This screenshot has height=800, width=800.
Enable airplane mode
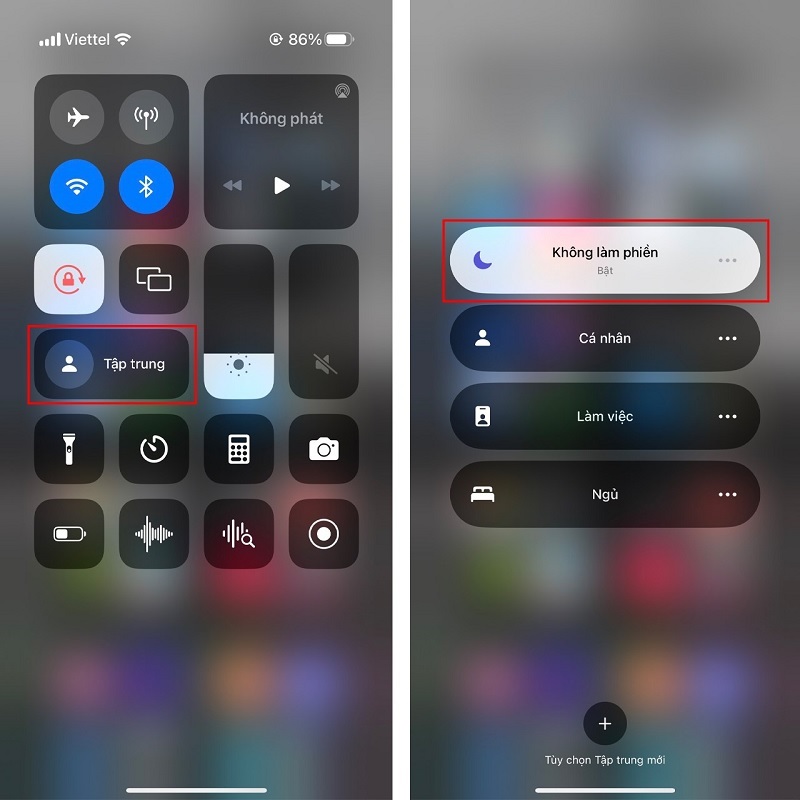pyautogui.click(x=77, y=117)
